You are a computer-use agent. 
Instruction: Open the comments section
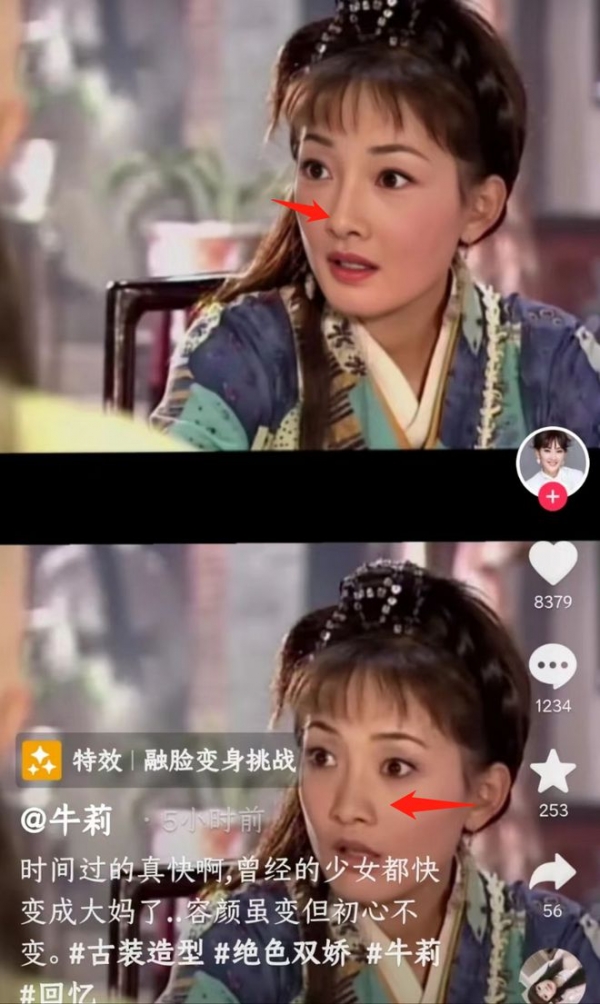552,667
